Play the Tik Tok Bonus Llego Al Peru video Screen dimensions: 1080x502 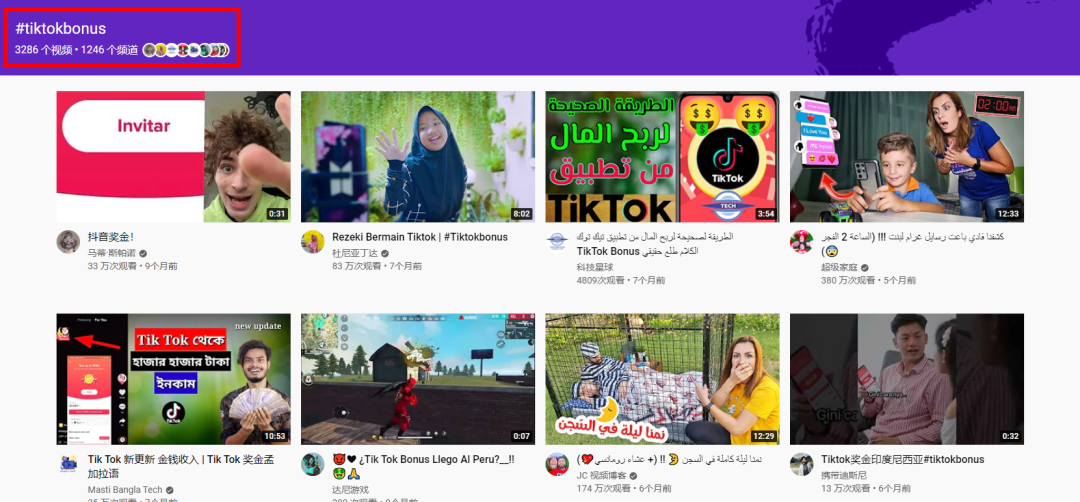(x=418, y=379)
